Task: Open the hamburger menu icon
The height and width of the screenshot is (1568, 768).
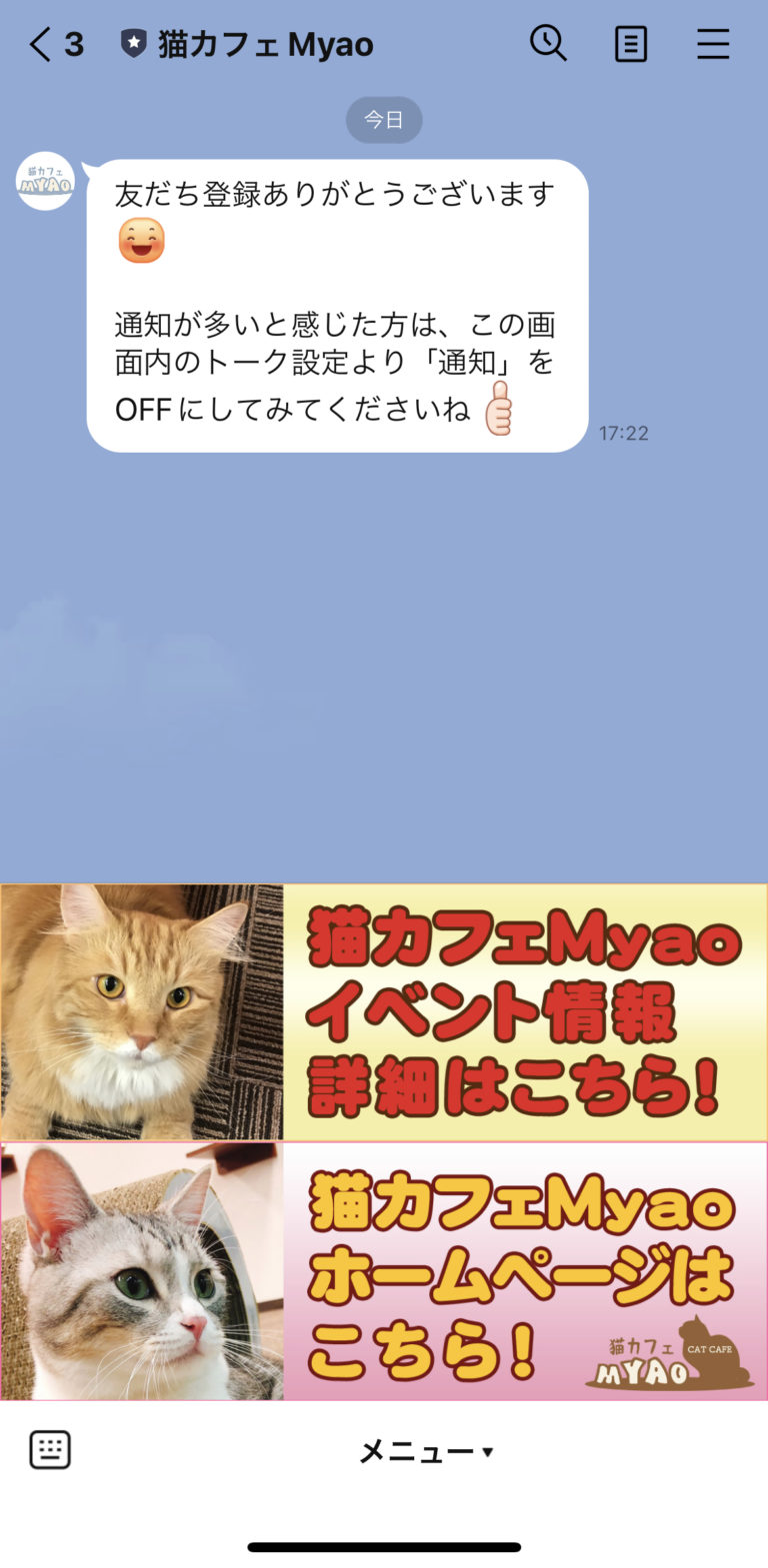Action: click(x=713, y=44)
